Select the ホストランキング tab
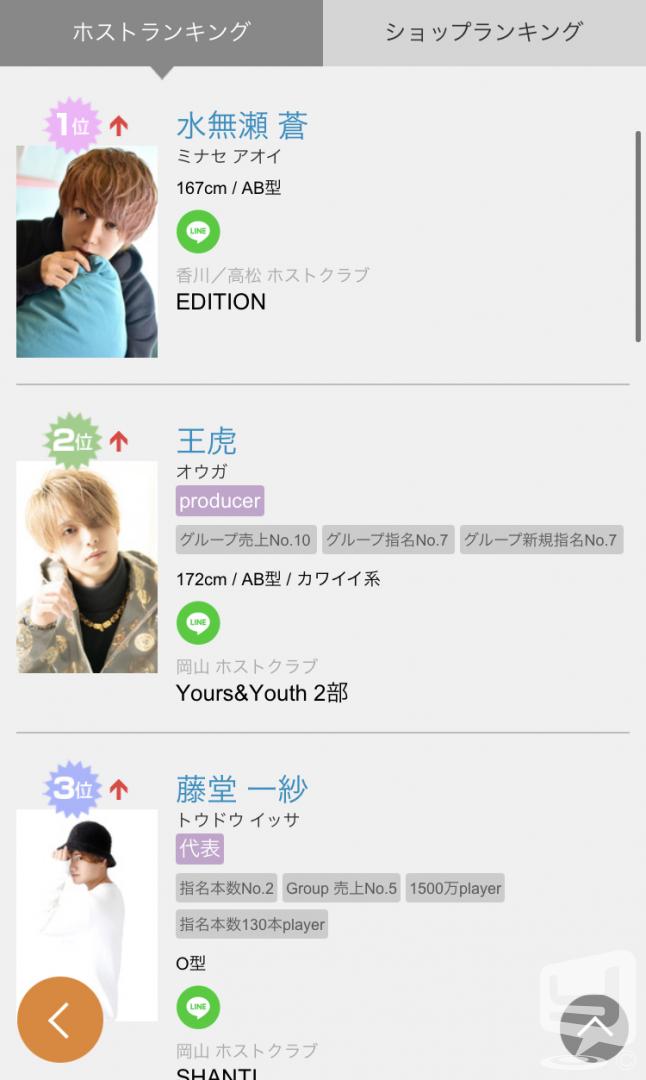This screenshot has height=1080, width=646. coord(161,32)
